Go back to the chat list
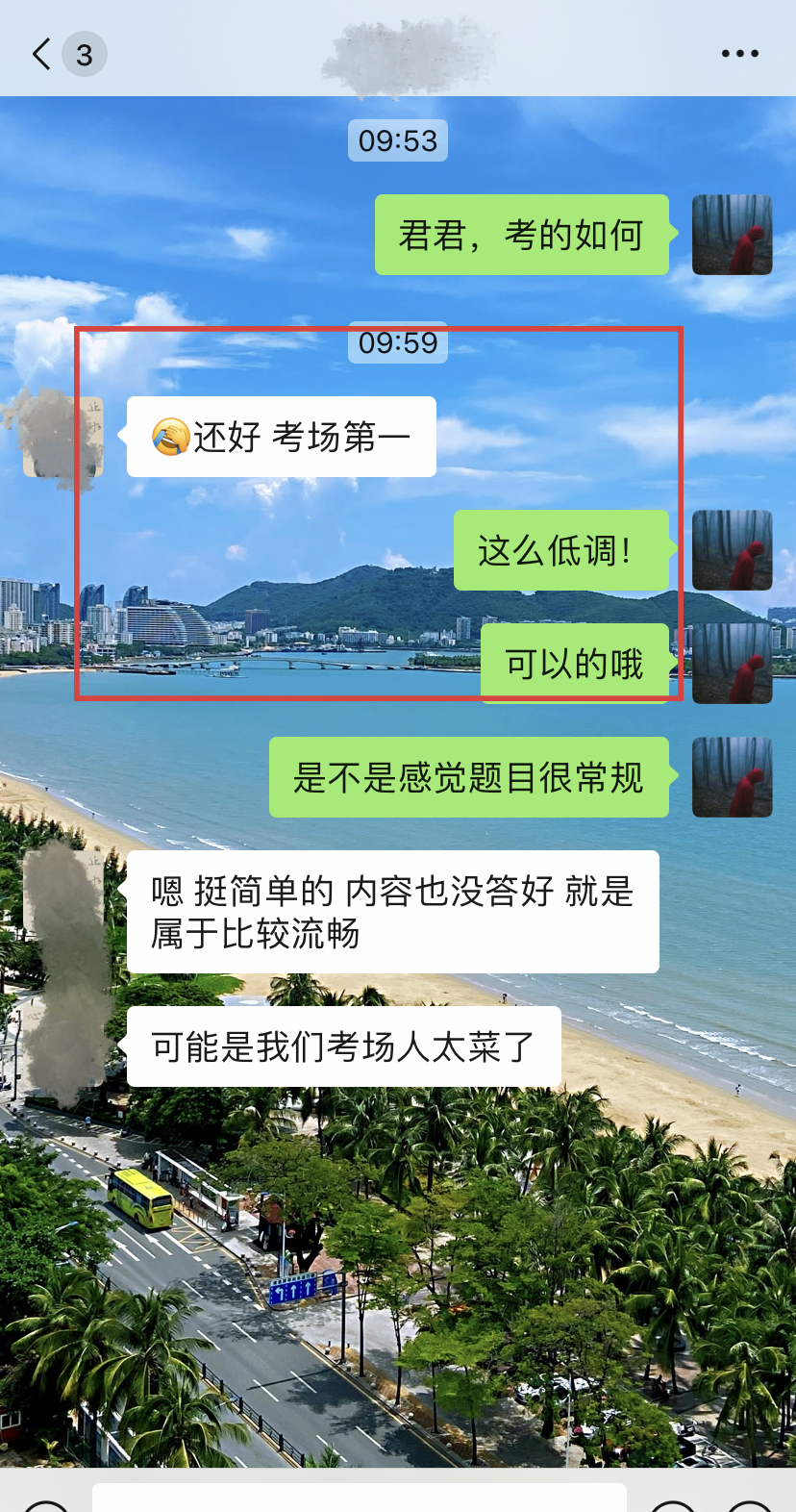Image resolution: width=796 pixels, height=1512 pixels. [42, 54]
